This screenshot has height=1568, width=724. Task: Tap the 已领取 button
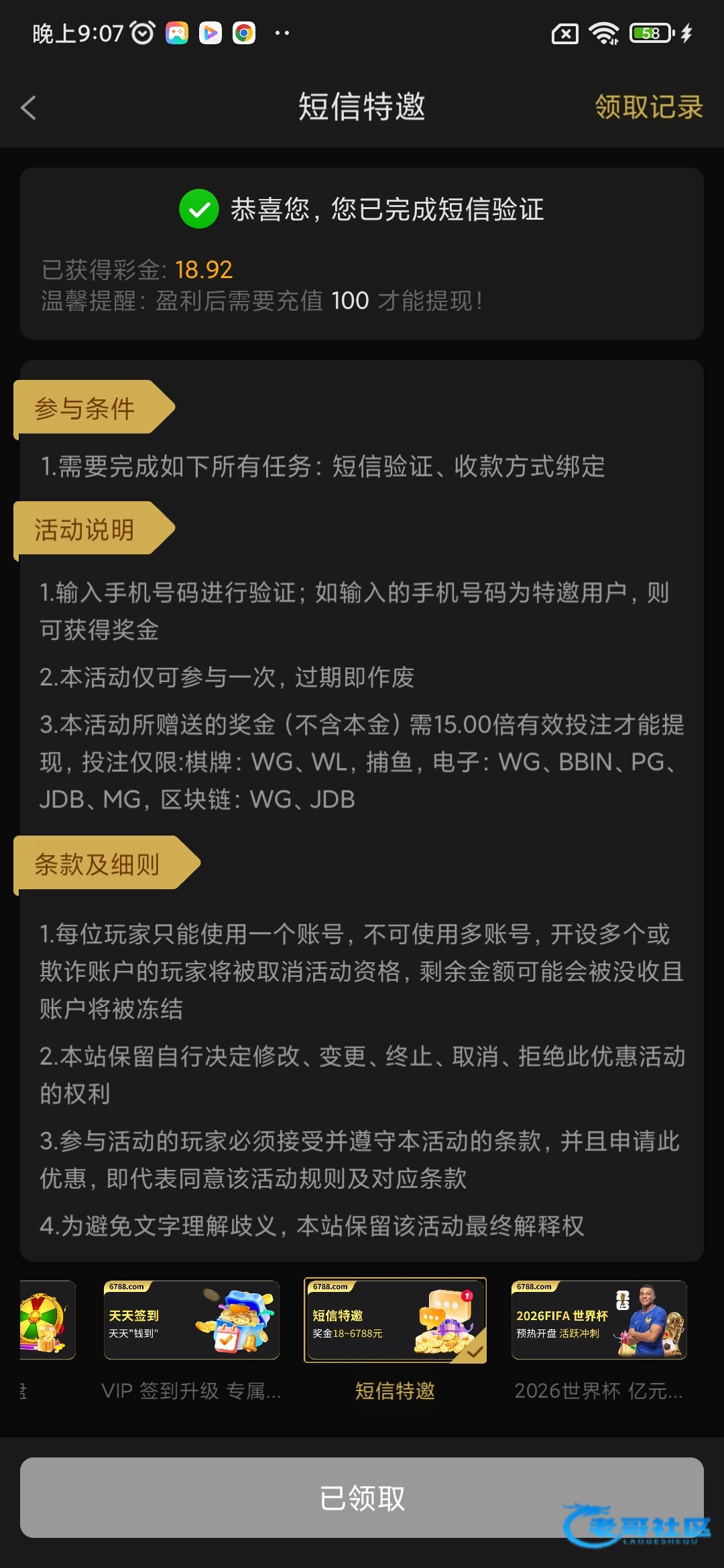tap(362, 1498)
